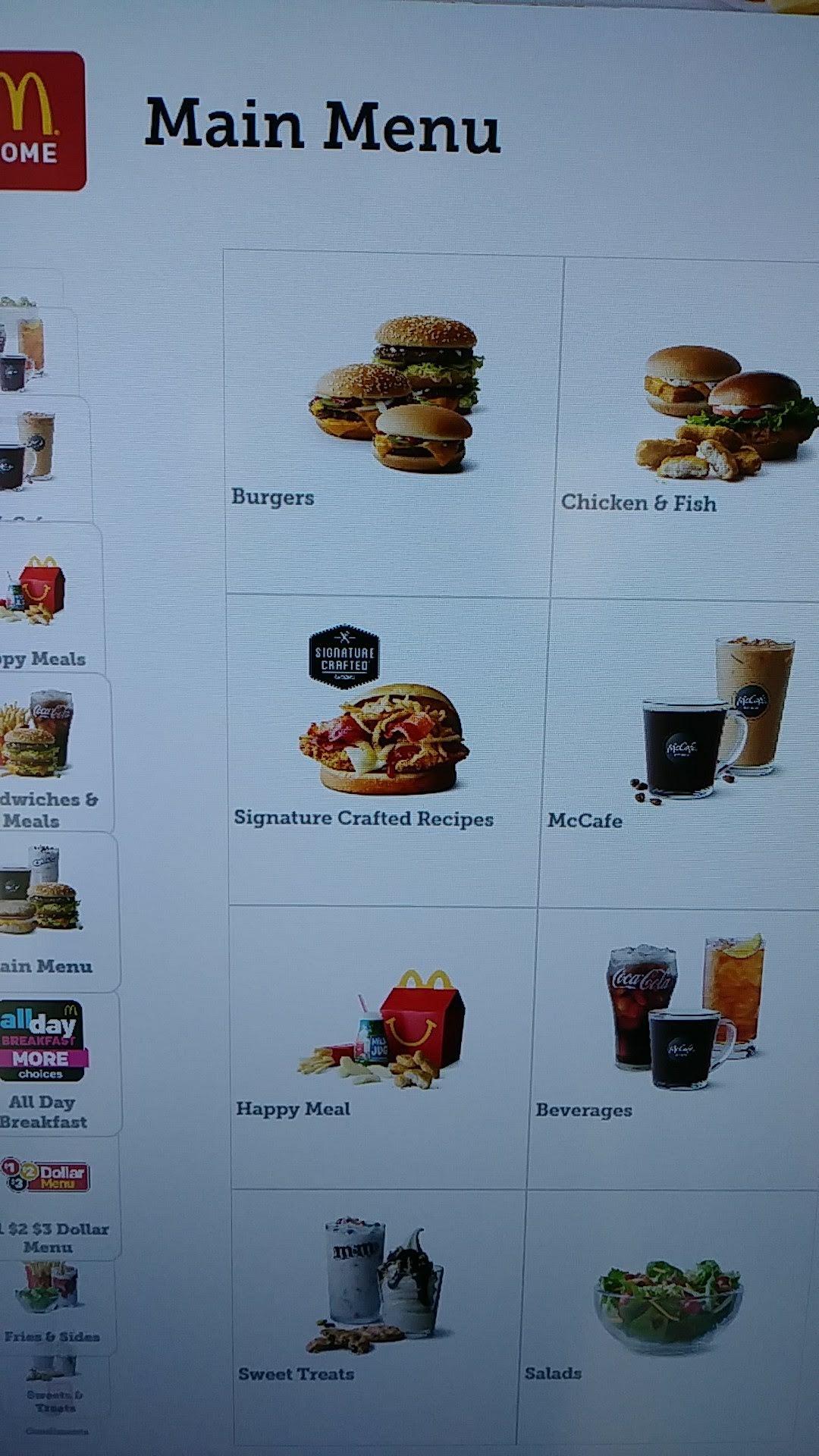The width and height of the screenshot is (819, 1456).
Task: Choose the Happy Meal tile
Action: click(x=381, y=1046)
